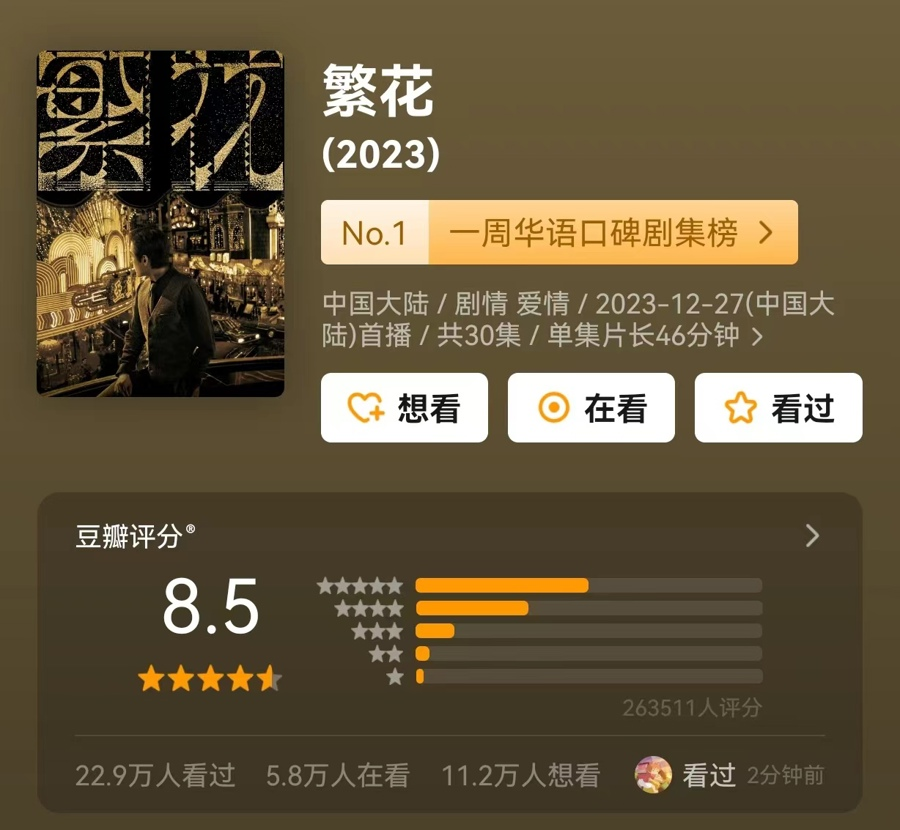Mark the show as 想看
The width and height of the screenshot is (900, 830).
404,408
